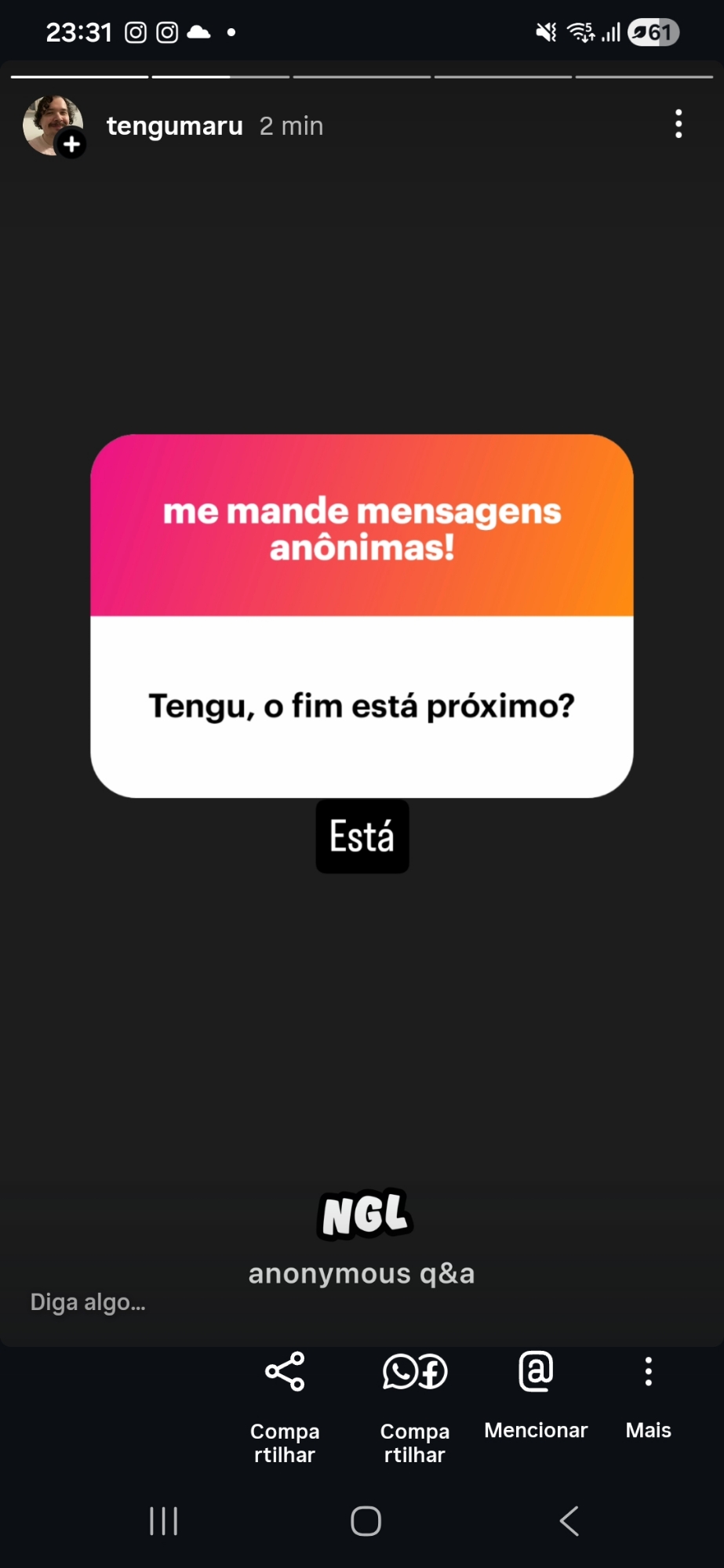Open the story options menu beside tengumaru
The width and height of the screenshot is (724, 1568).
coord(679,125)
